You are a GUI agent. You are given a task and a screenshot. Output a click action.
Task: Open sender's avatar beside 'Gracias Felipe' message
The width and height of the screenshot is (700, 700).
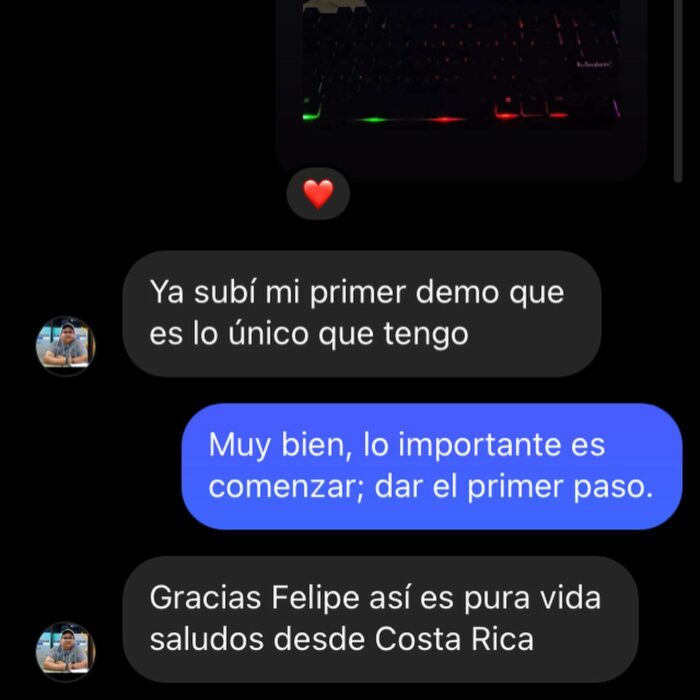tap(66, 651)
